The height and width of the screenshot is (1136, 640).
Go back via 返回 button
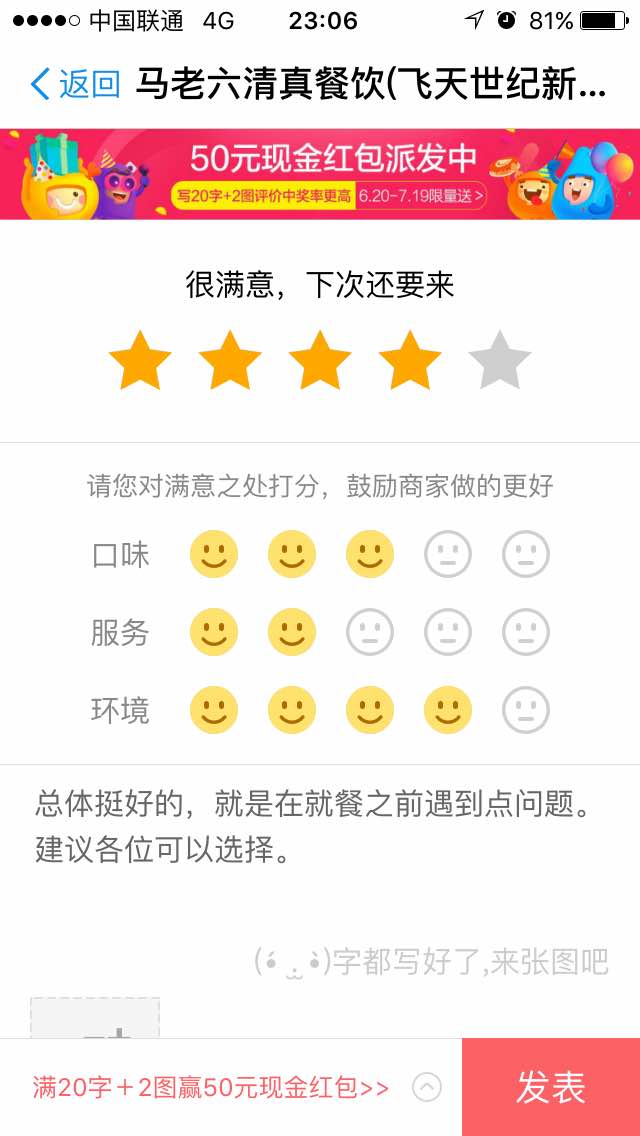pyautogui.click(x=75, y=84)
